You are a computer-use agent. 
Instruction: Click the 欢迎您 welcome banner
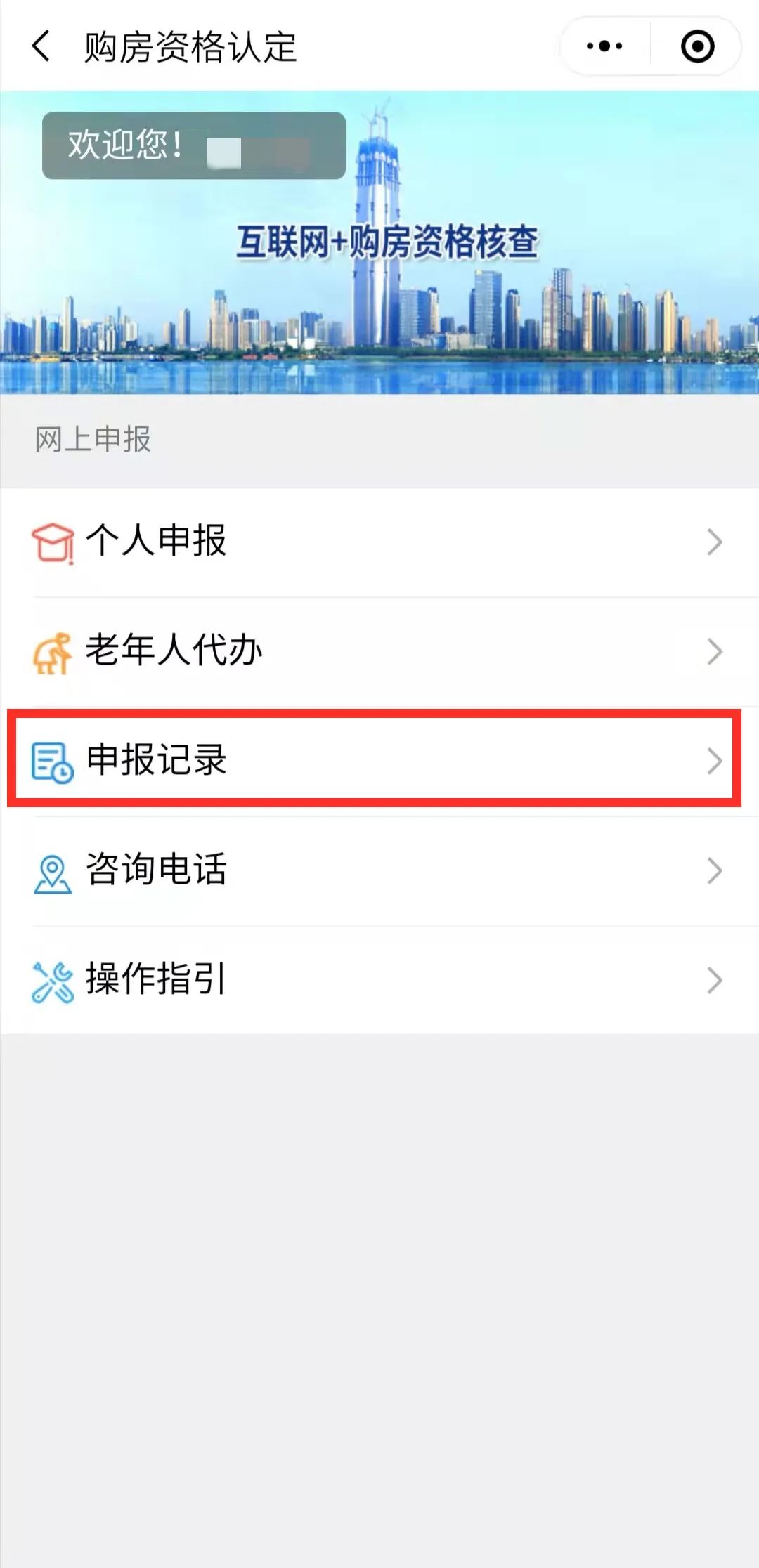[x=193, y=144]
